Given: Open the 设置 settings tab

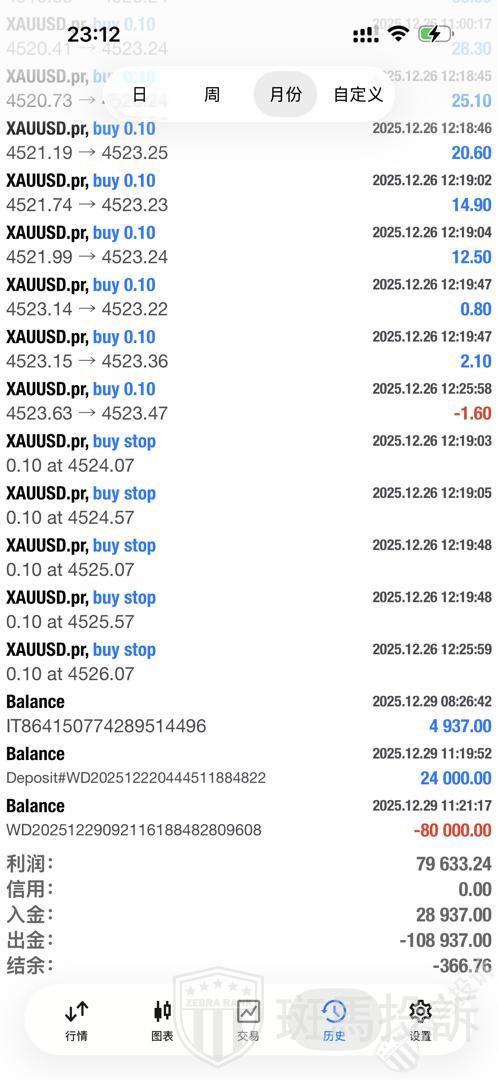Looking at the screenshot, I should pos(420,1020).
